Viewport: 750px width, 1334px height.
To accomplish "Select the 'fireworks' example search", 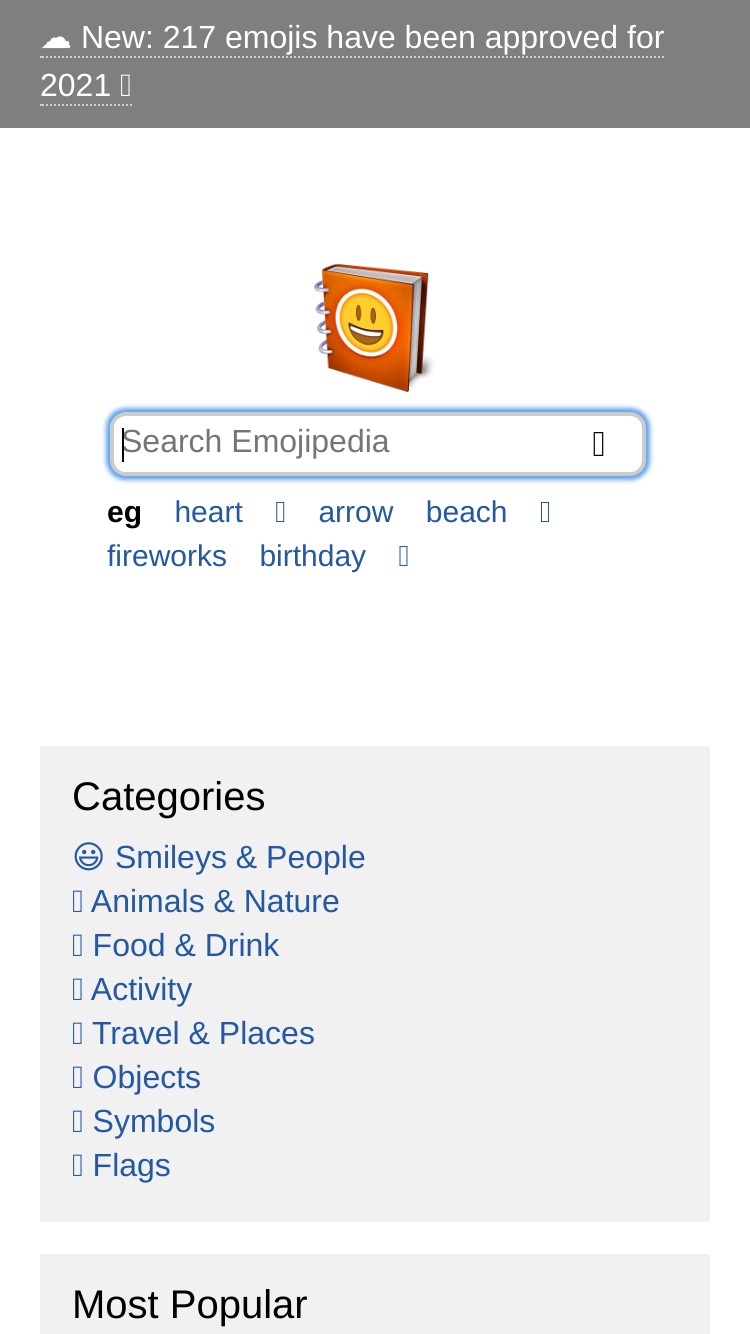I will 167,556.
